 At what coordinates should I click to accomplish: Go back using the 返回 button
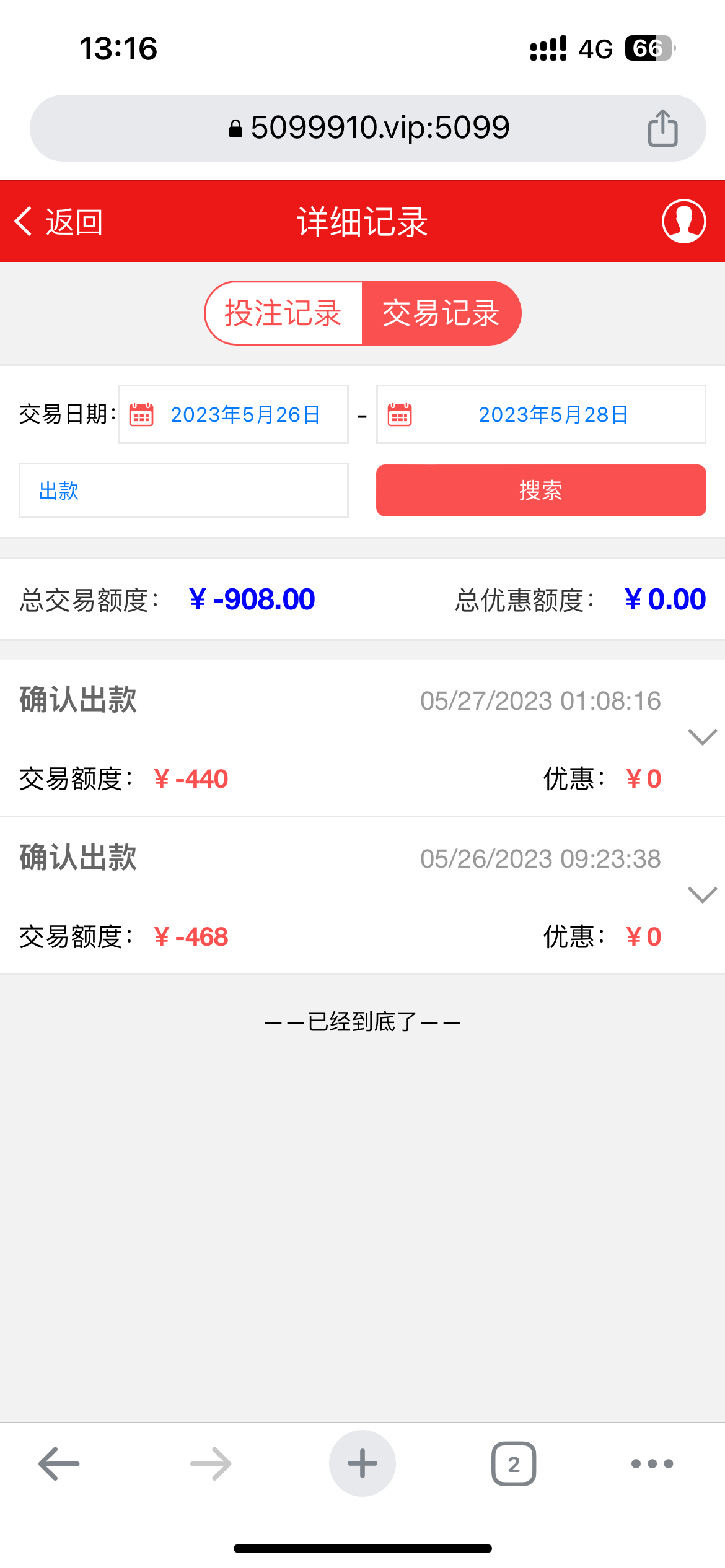click(59, 222)
